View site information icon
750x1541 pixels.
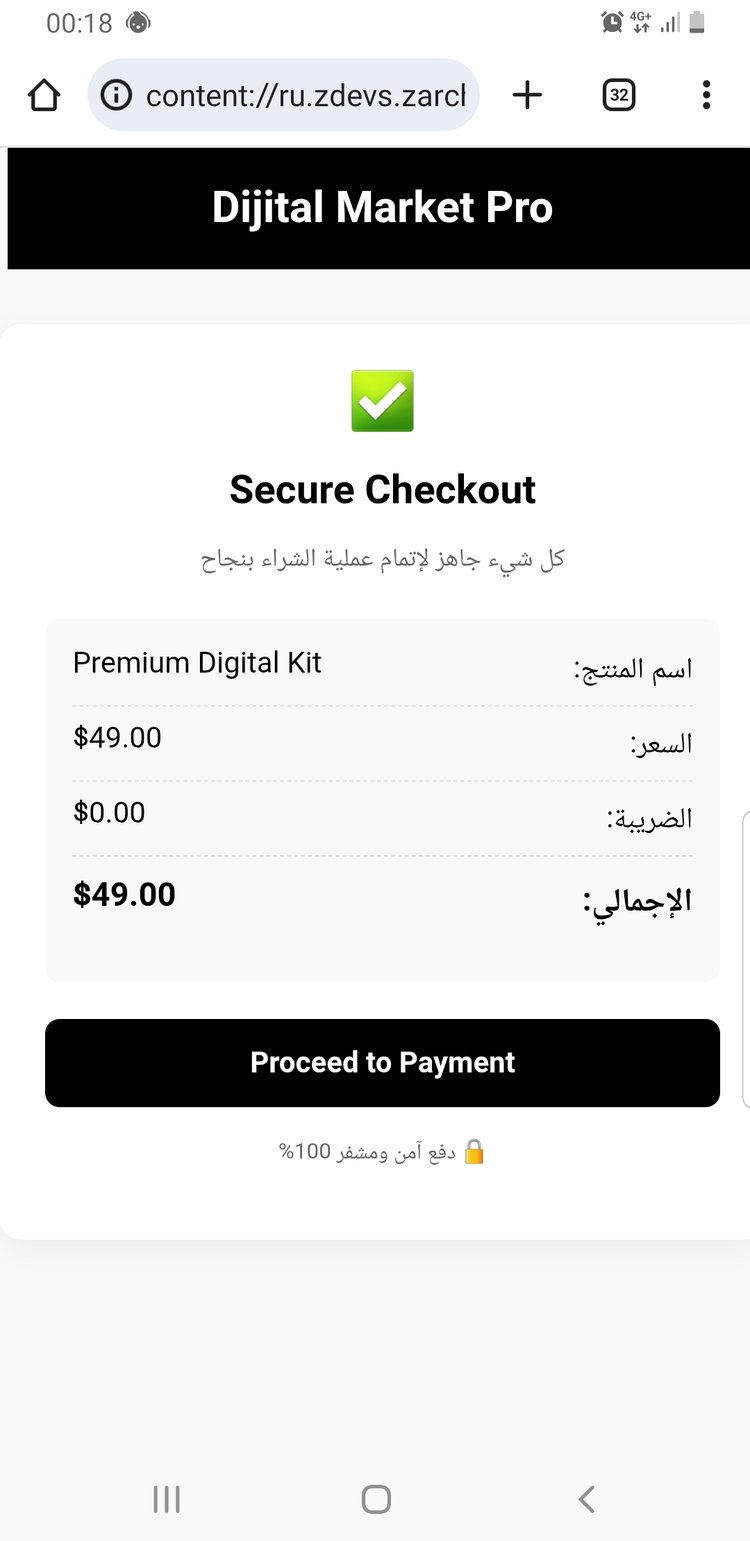coord(117,95)
